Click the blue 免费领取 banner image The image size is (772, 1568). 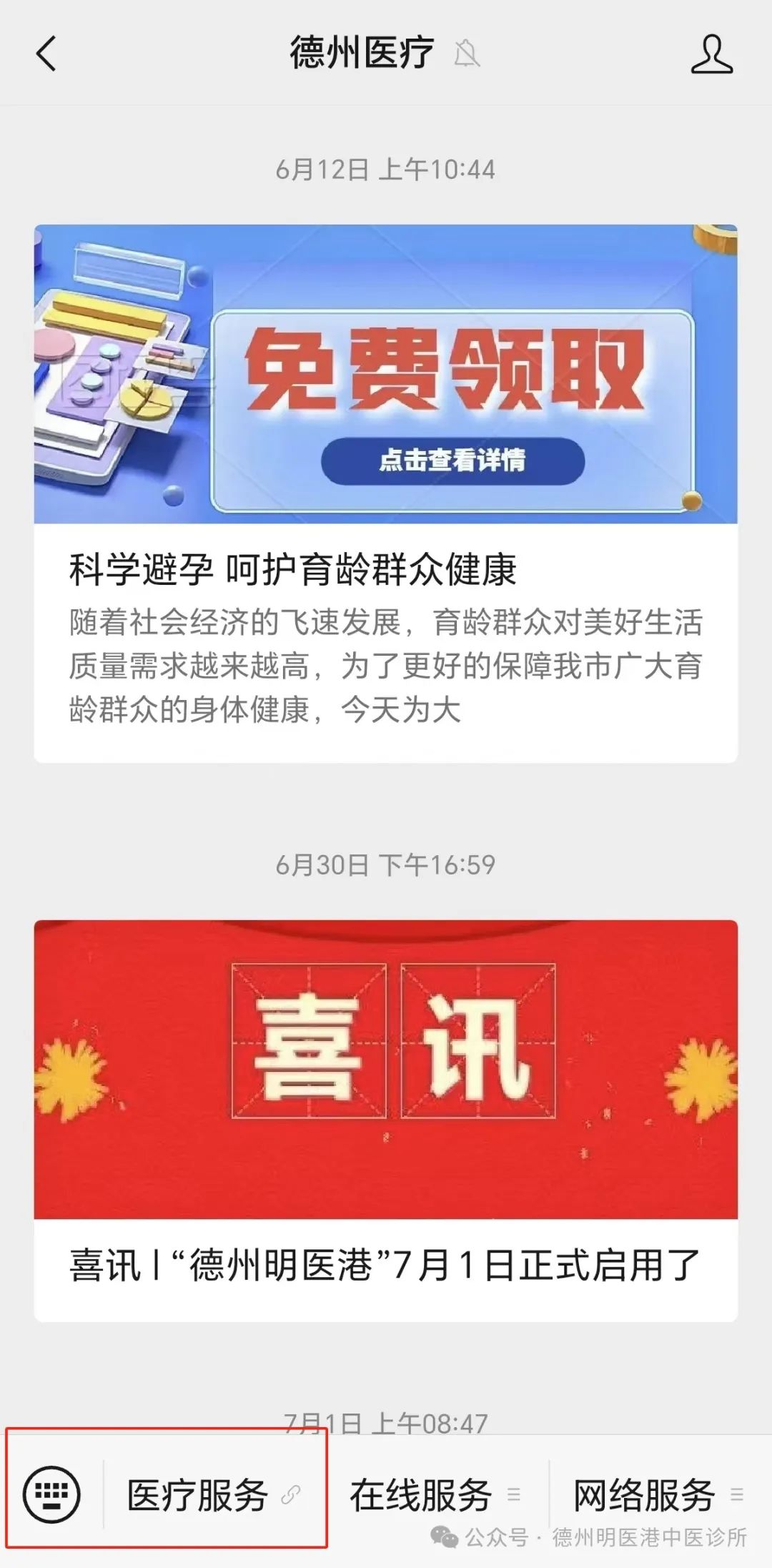click(386, 372)
